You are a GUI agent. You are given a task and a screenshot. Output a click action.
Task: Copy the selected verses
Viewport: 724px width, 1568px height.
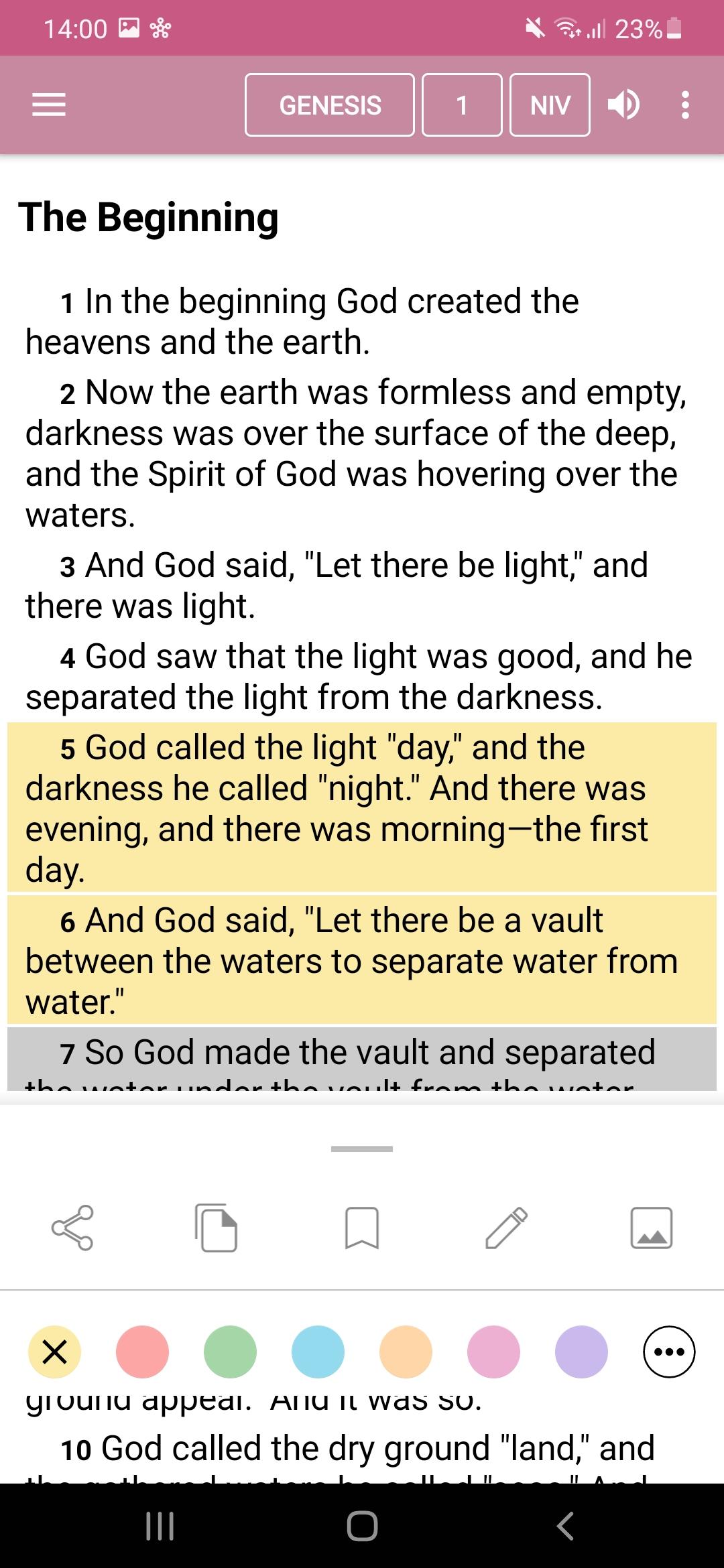coord(217,1228)
